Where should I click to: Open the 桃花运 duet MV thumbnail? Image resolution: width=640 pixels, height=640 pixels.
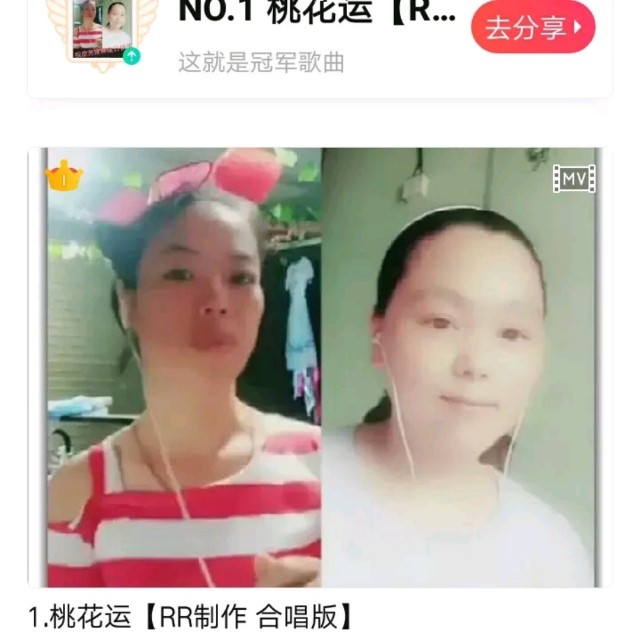point(320,367)
